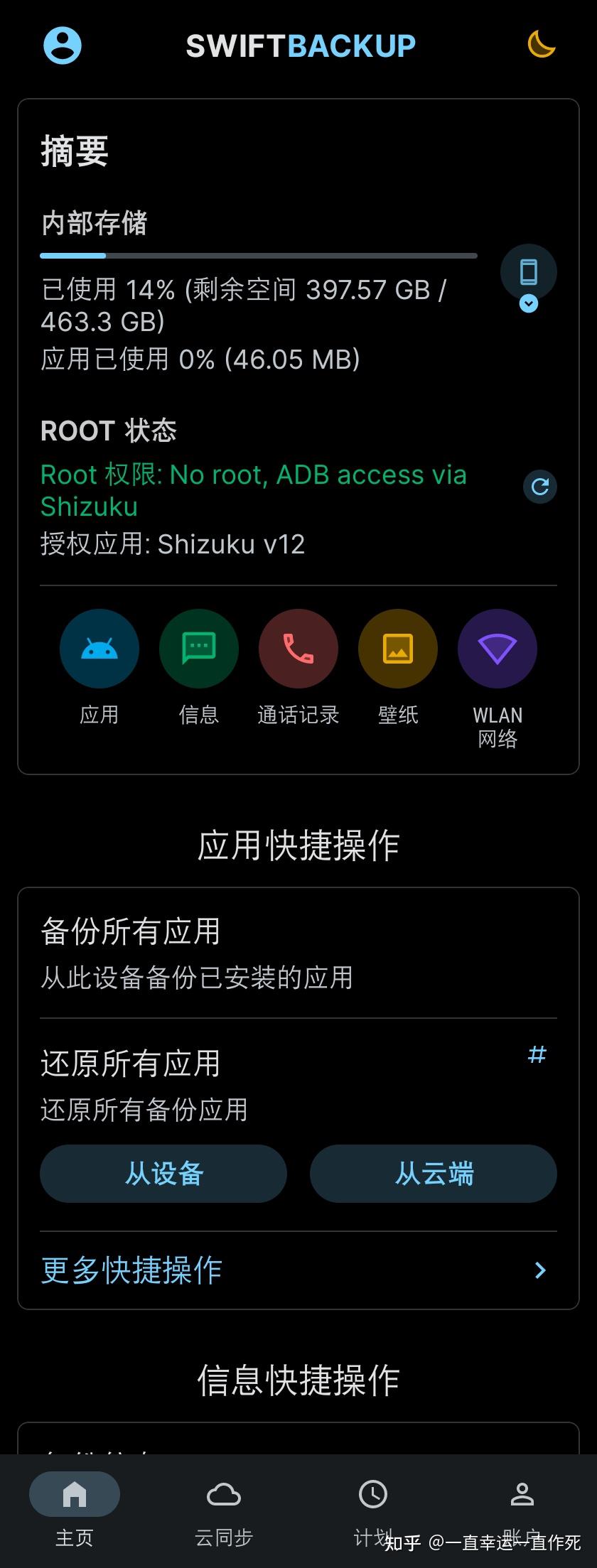Select the 壁纸 wallpaper backup icon
Screen dimensions: 597x1568
[397, 648]
